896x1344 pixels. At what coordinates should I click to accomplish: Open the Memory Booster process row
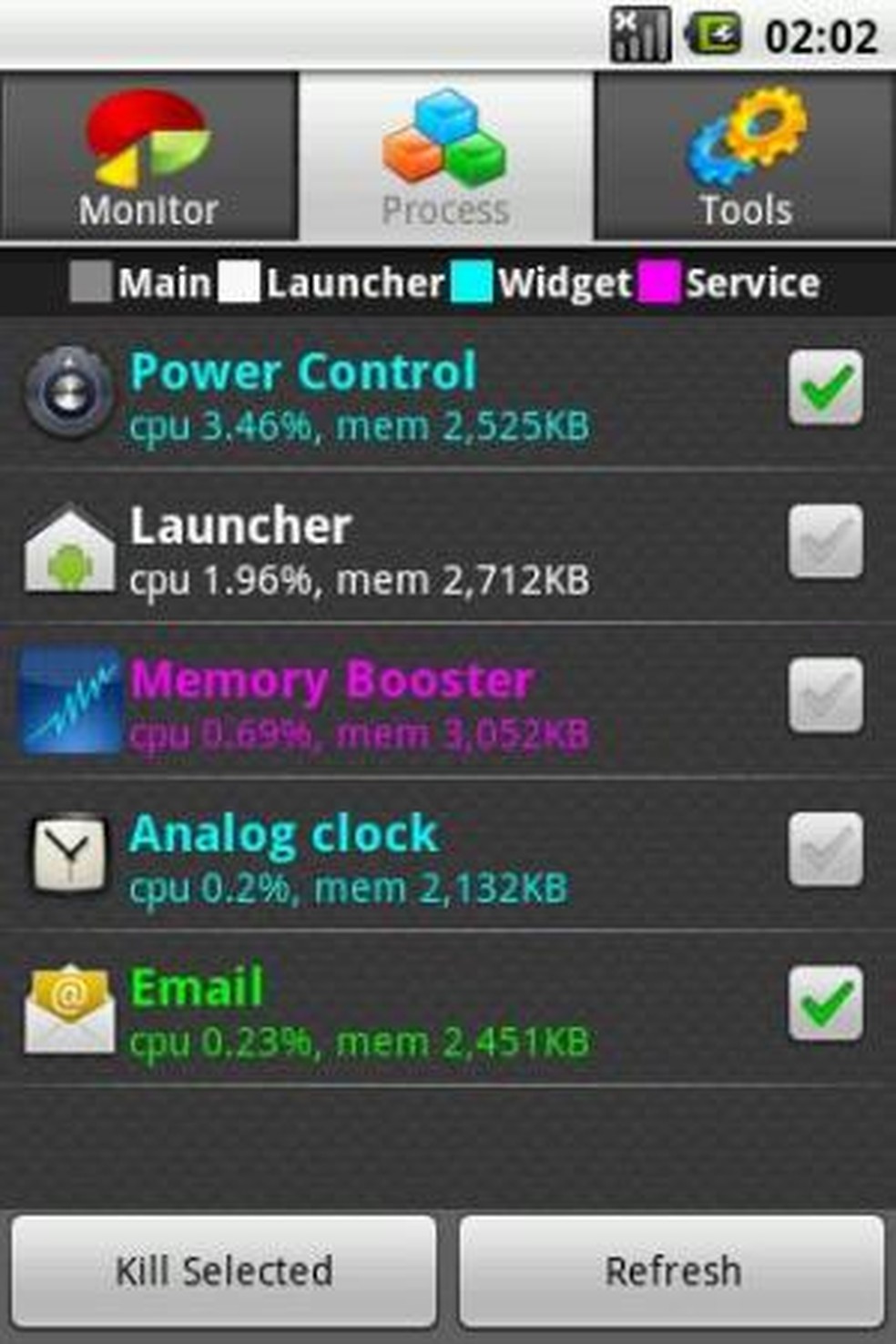point(364,703)
